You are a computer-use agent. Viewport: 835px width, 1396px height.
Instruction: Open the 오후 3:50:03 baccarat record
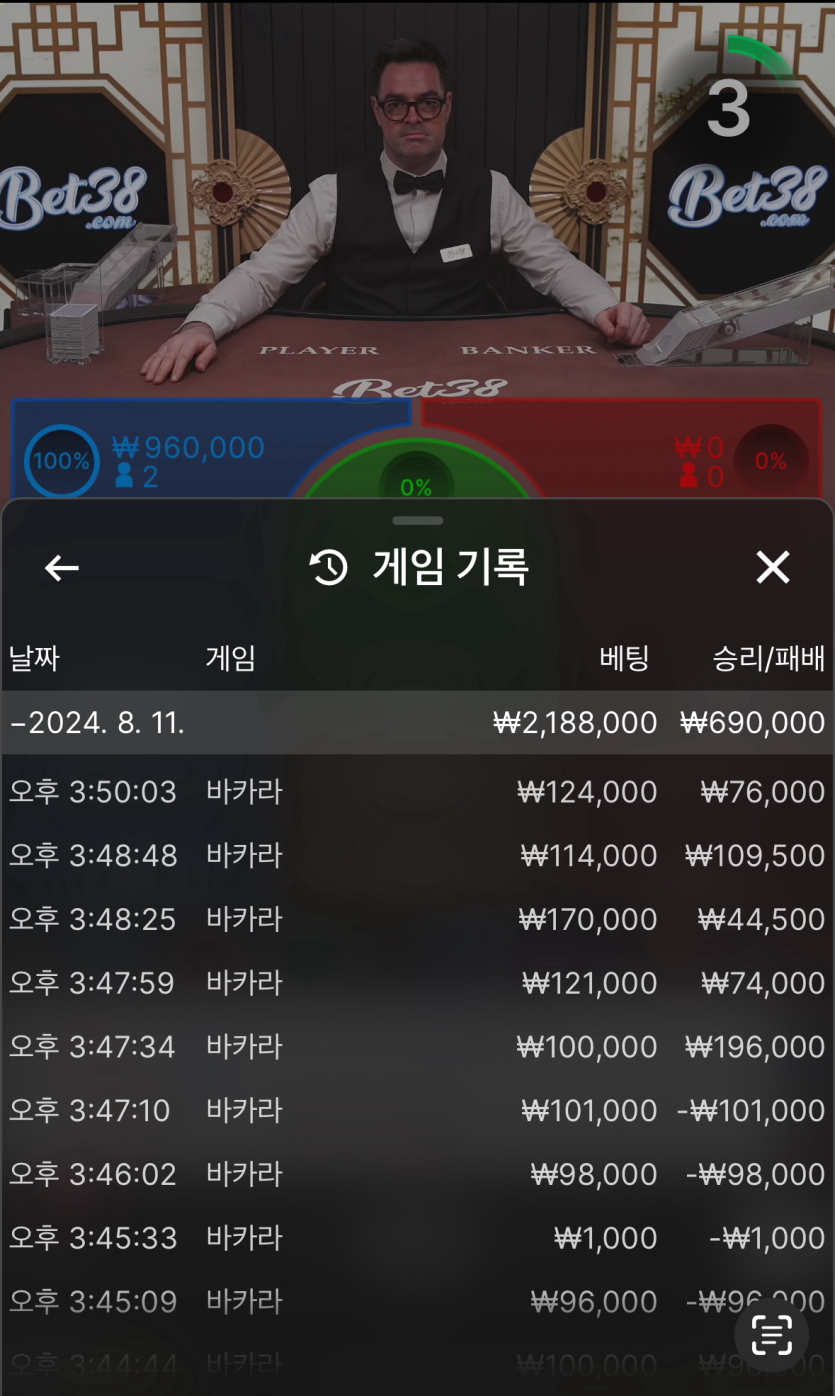(417, 792)
